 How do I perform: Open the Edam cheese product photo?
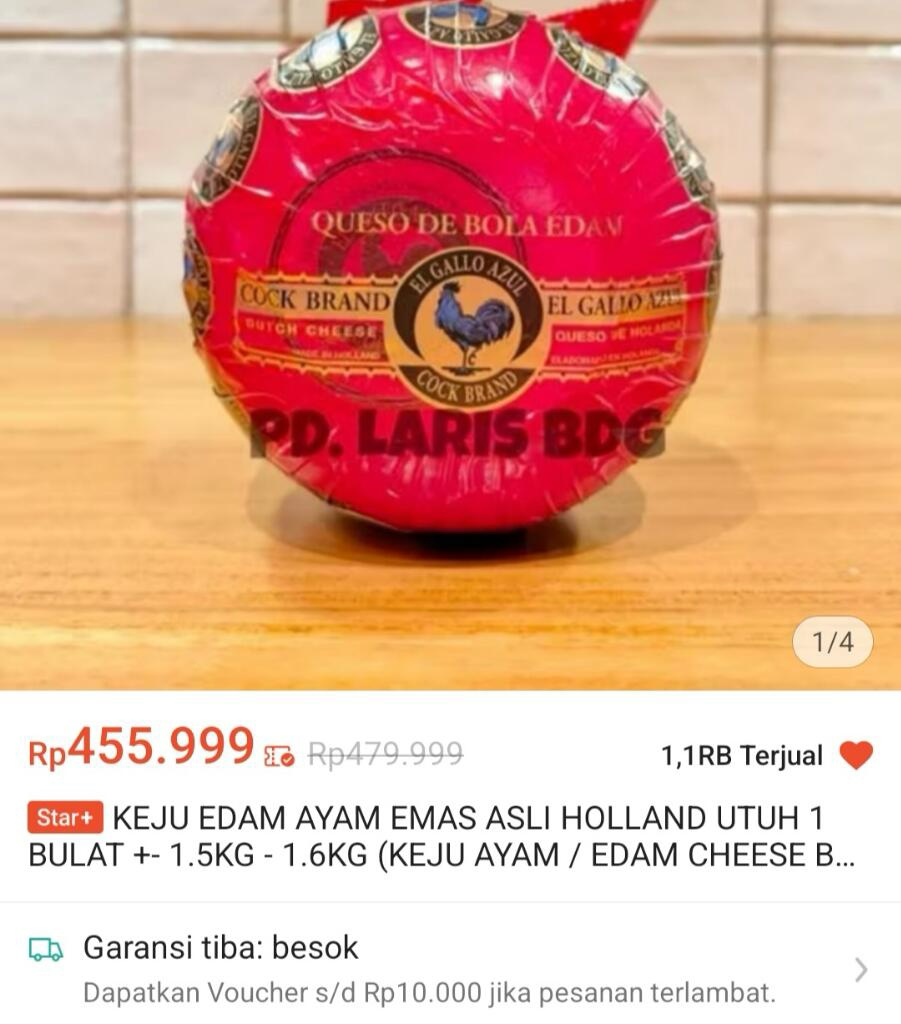click(x=450, y=300)
